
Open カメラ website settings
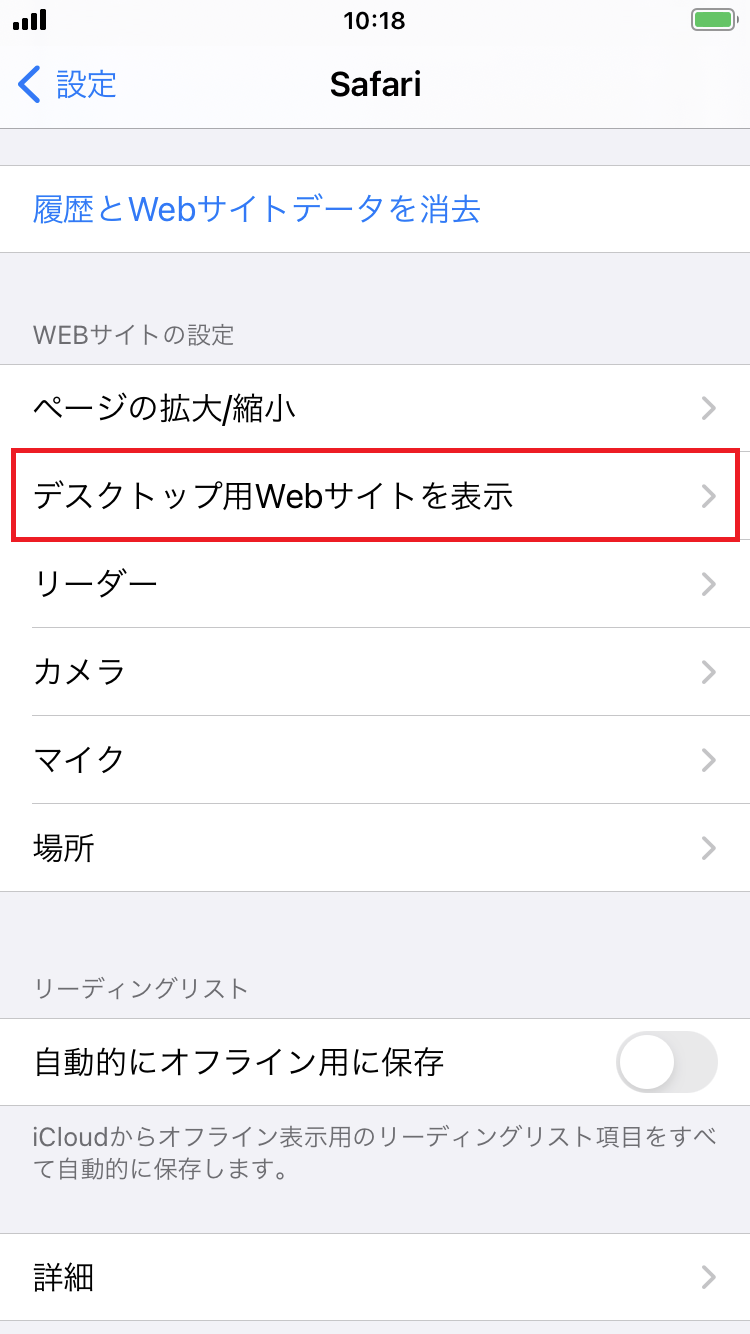click(375, 671)
